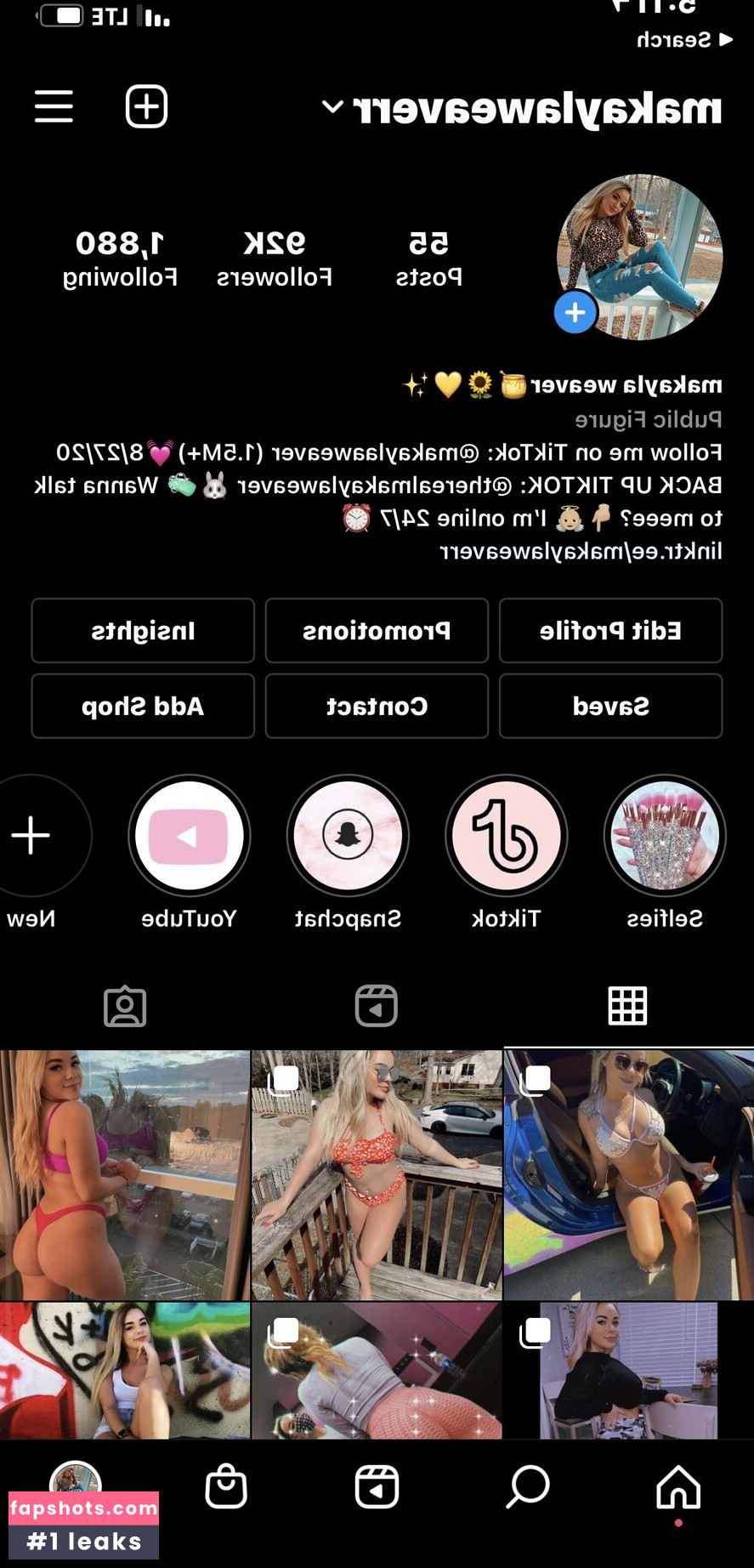Select Add Shop
This screenshot has height=1568, width=754.
tap(143, 706)
